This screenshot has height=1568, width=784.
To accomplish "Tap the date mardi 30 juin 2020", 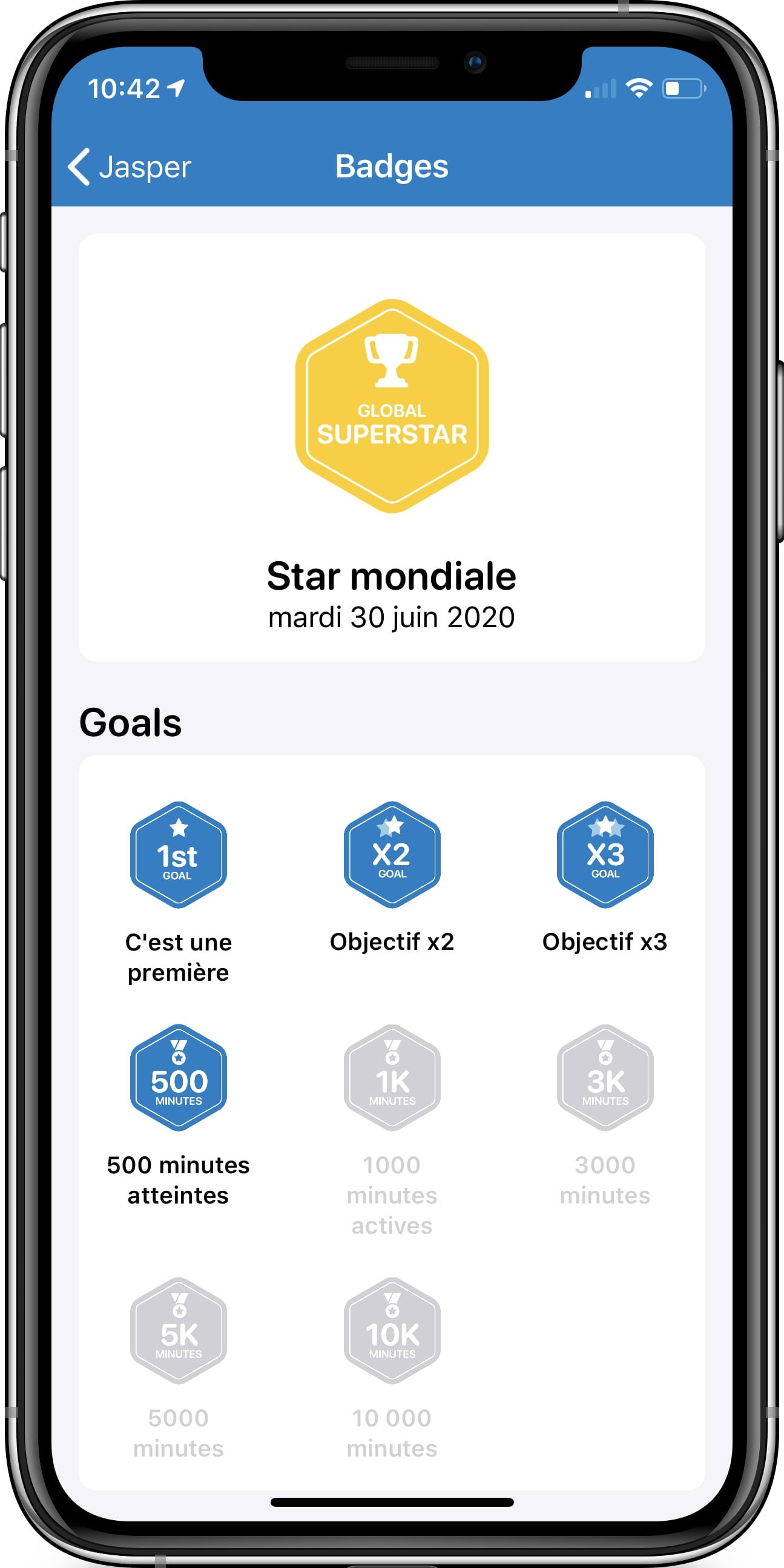I will tap(392, 616).
